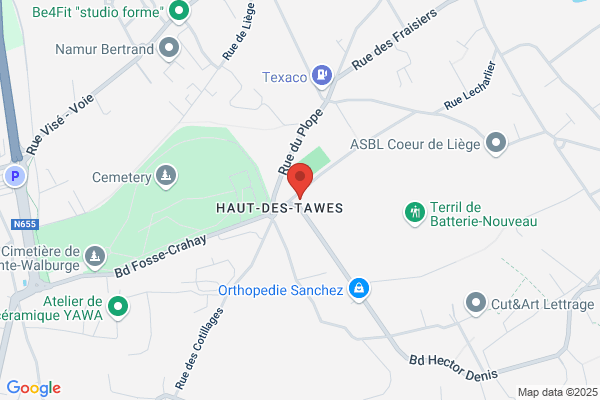Select the Terril de Batterie-Nouveau hiking marker

[415, 213]
